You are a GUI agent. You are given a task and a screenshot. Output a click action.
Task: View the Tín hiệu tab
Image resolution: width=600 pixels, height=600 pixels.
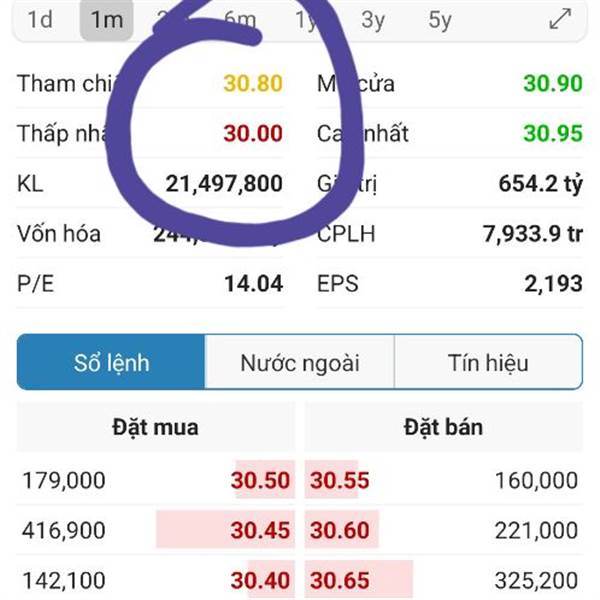point(488,362)
